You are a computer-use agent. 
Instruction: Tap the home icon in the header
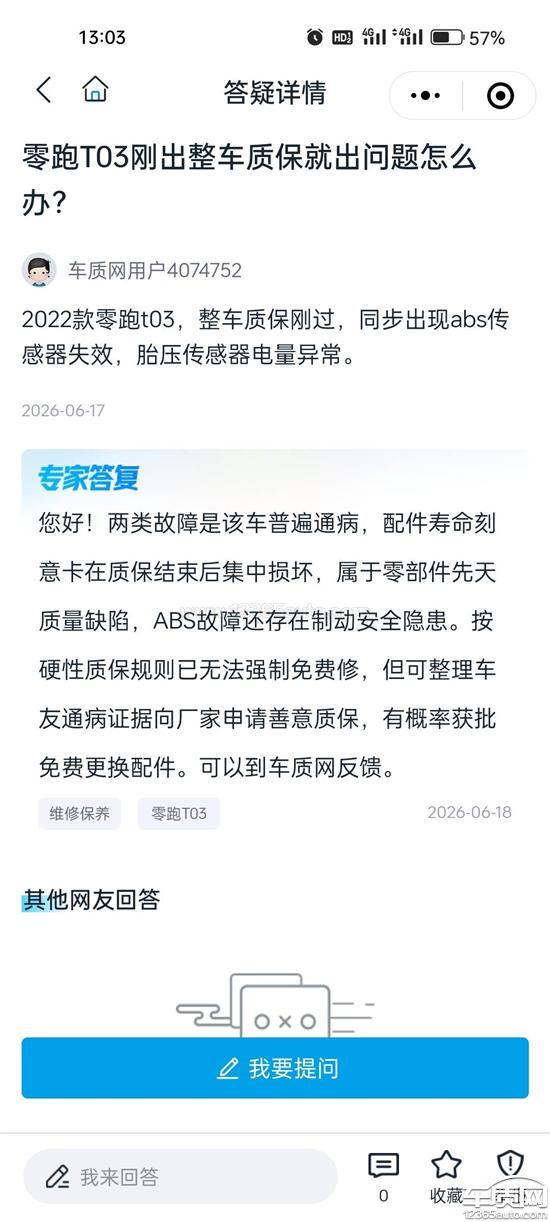(x=96, y=89)
